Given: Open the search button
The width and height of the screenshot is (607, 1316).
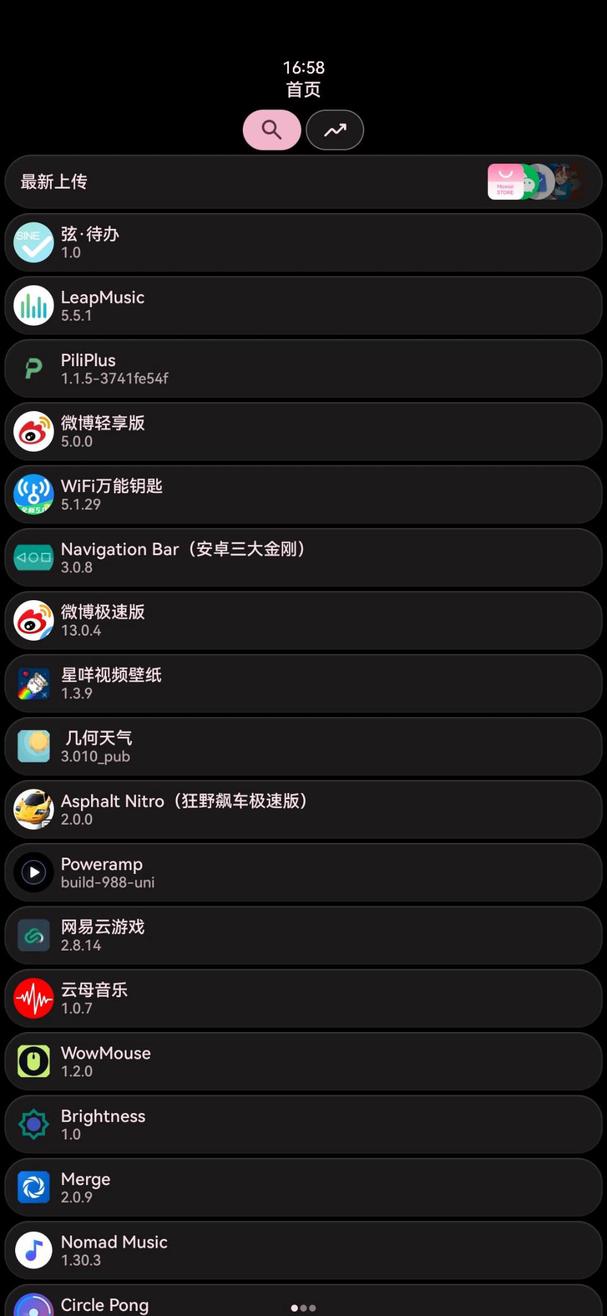Looking at the screenshot, I should [x=272, y=130].
